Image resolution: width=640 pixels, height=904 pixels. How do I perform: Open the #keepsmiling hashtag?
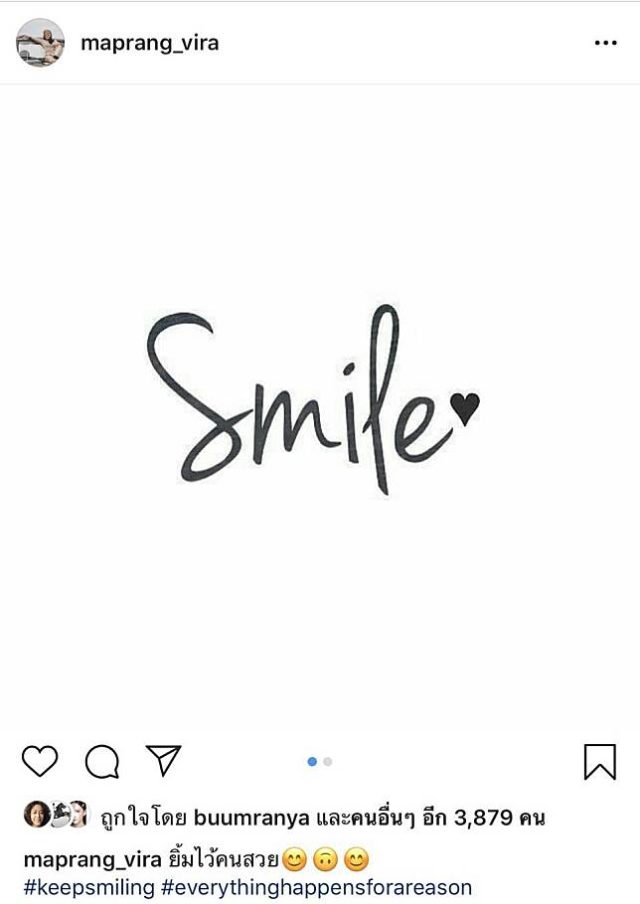click(x=88, y=886)
